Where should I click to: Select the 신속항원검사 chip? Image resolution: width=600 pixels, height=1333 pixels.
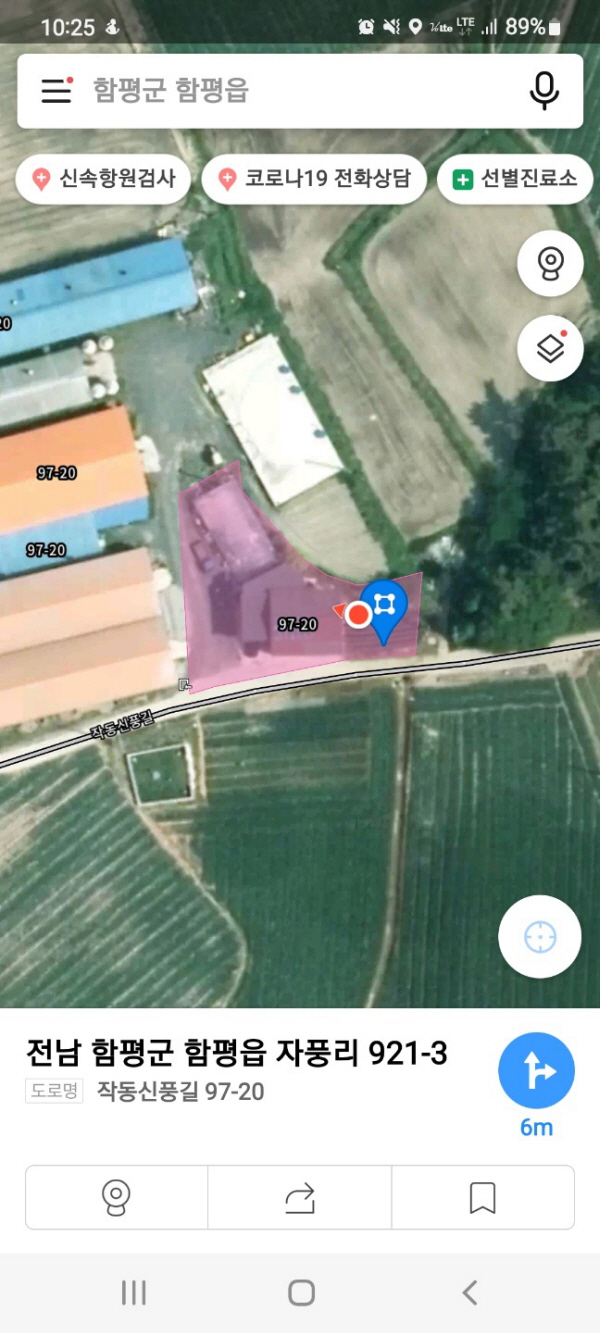click(103, 180)
